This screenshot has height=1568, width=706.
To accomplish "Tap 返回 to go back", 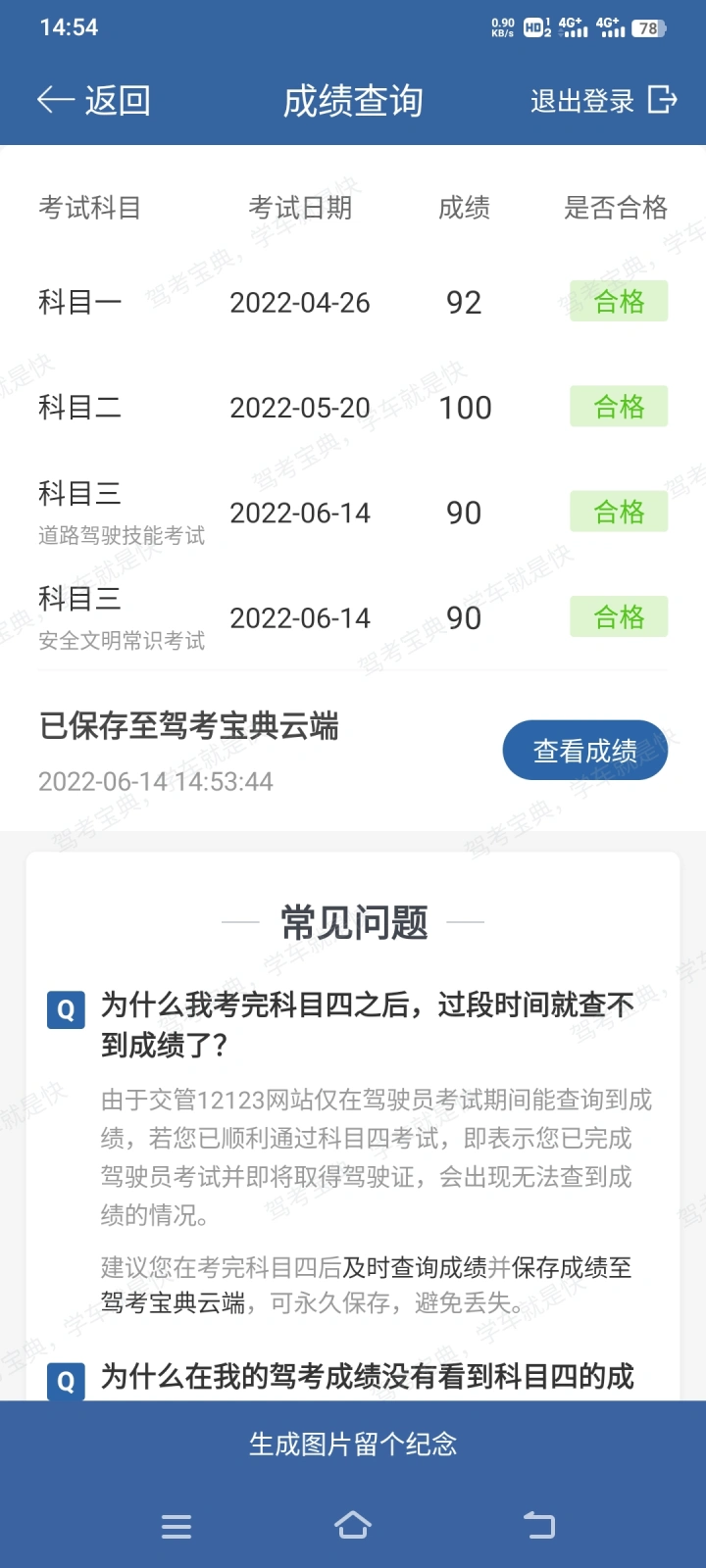I will (x=94, y=100).
